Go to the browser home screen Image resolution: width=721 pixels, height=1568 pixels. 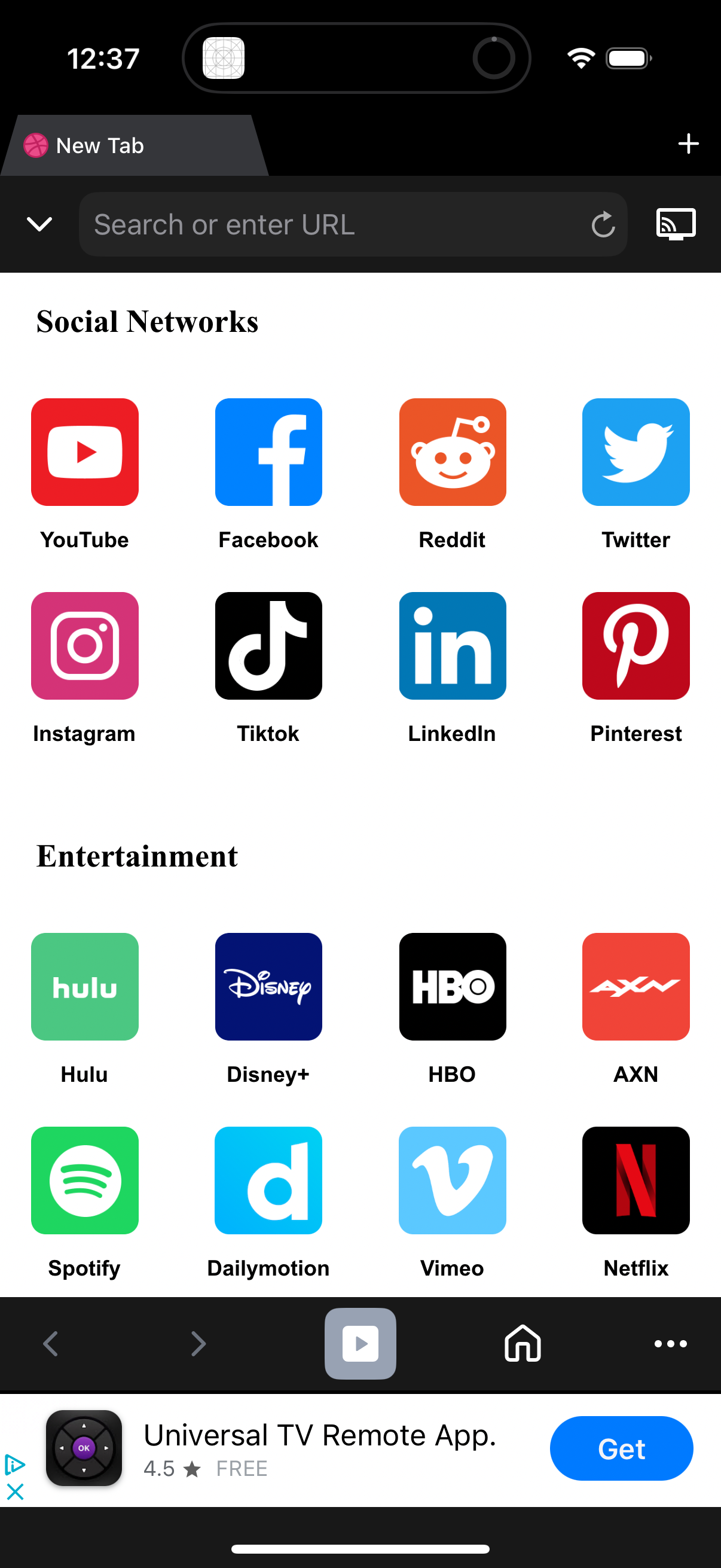tap(522, 1344)
